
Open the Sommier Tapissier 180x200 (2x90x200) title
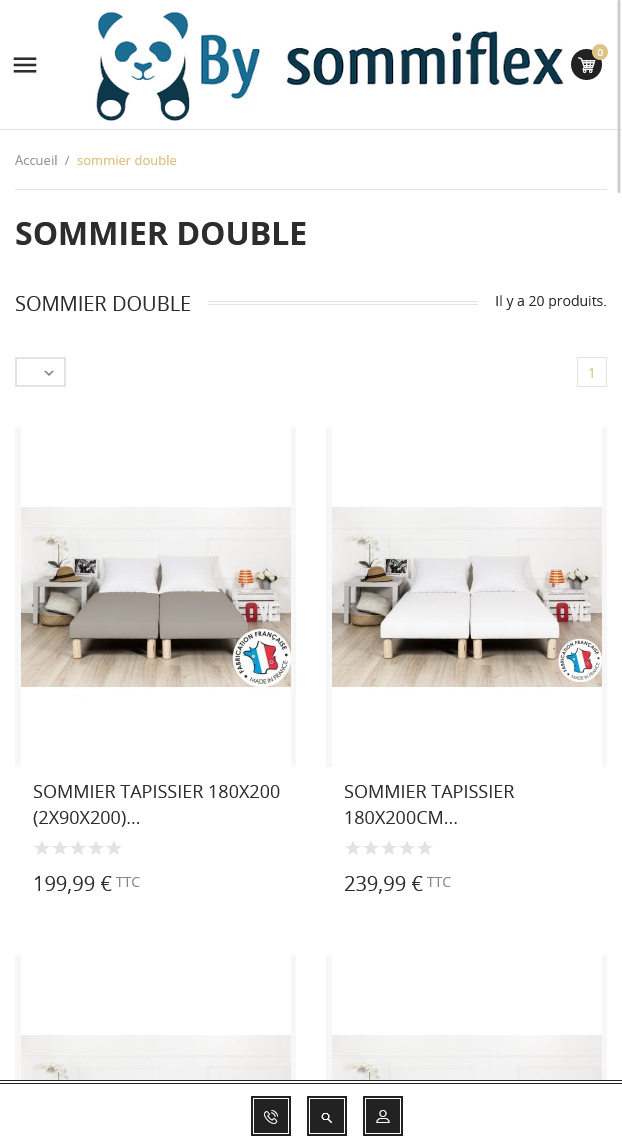point(157,805)
